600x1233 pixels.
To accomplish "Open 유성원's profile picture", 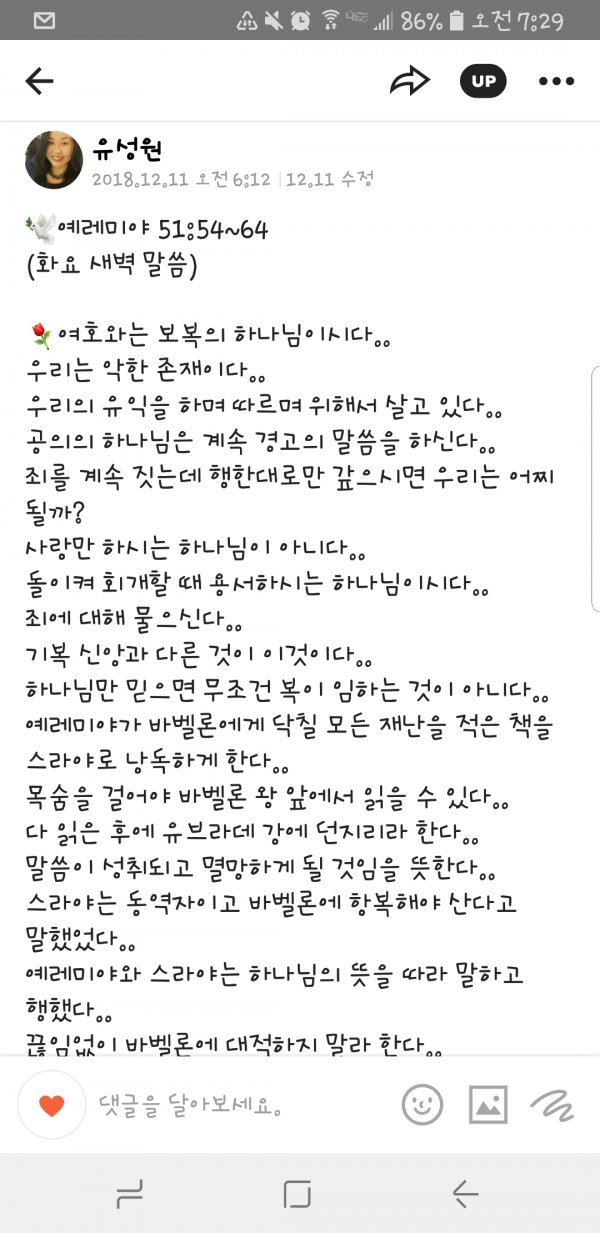I will [53, 160].
